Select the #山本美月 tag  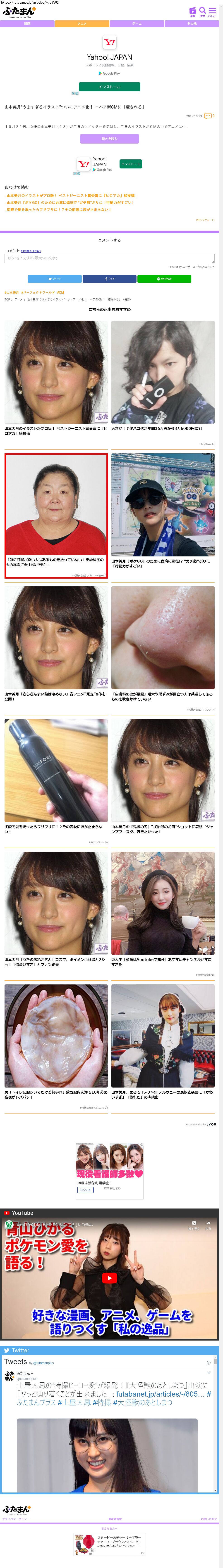pyautogui.click(x=12, y=292)
